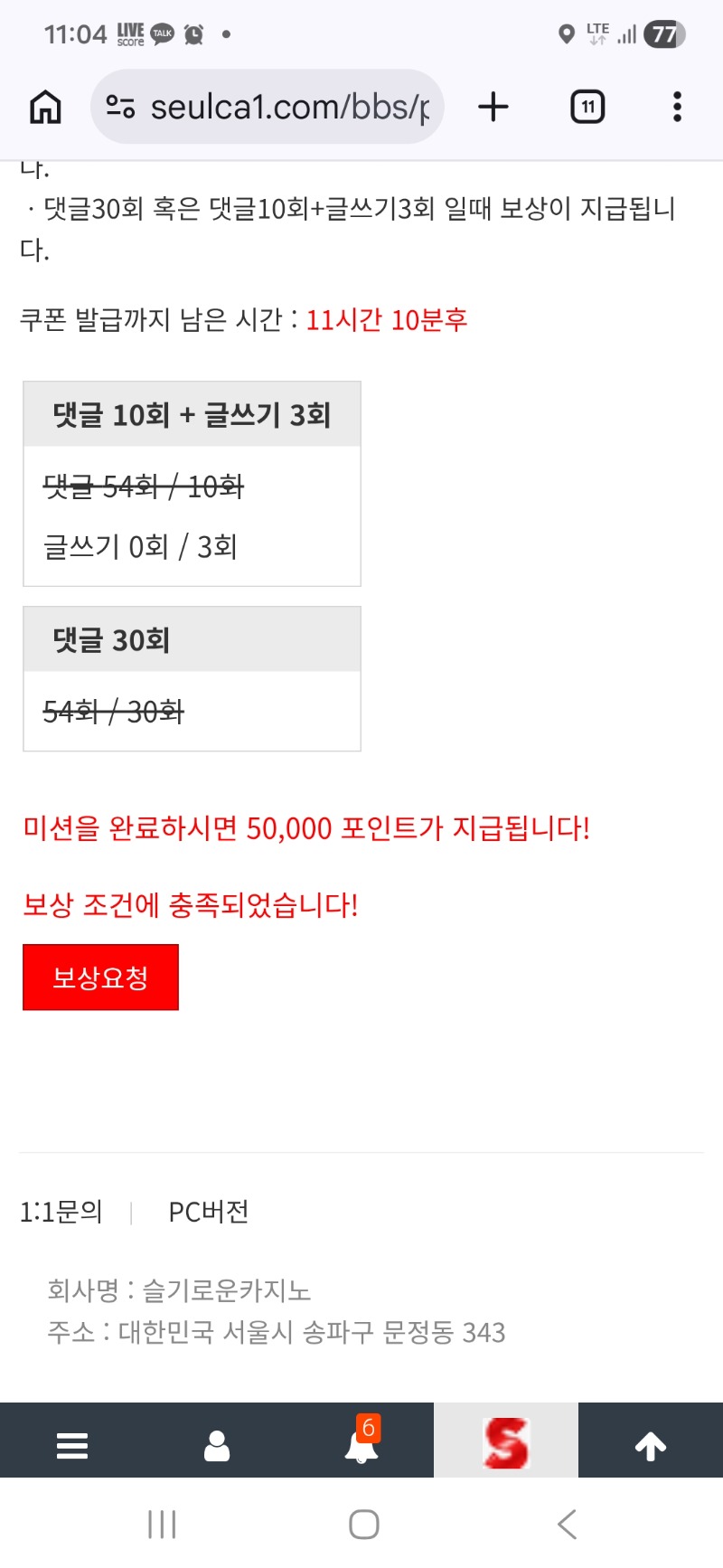Open the browser home page
Viewport: 723px width, 1568px height.
click(45, 108)
